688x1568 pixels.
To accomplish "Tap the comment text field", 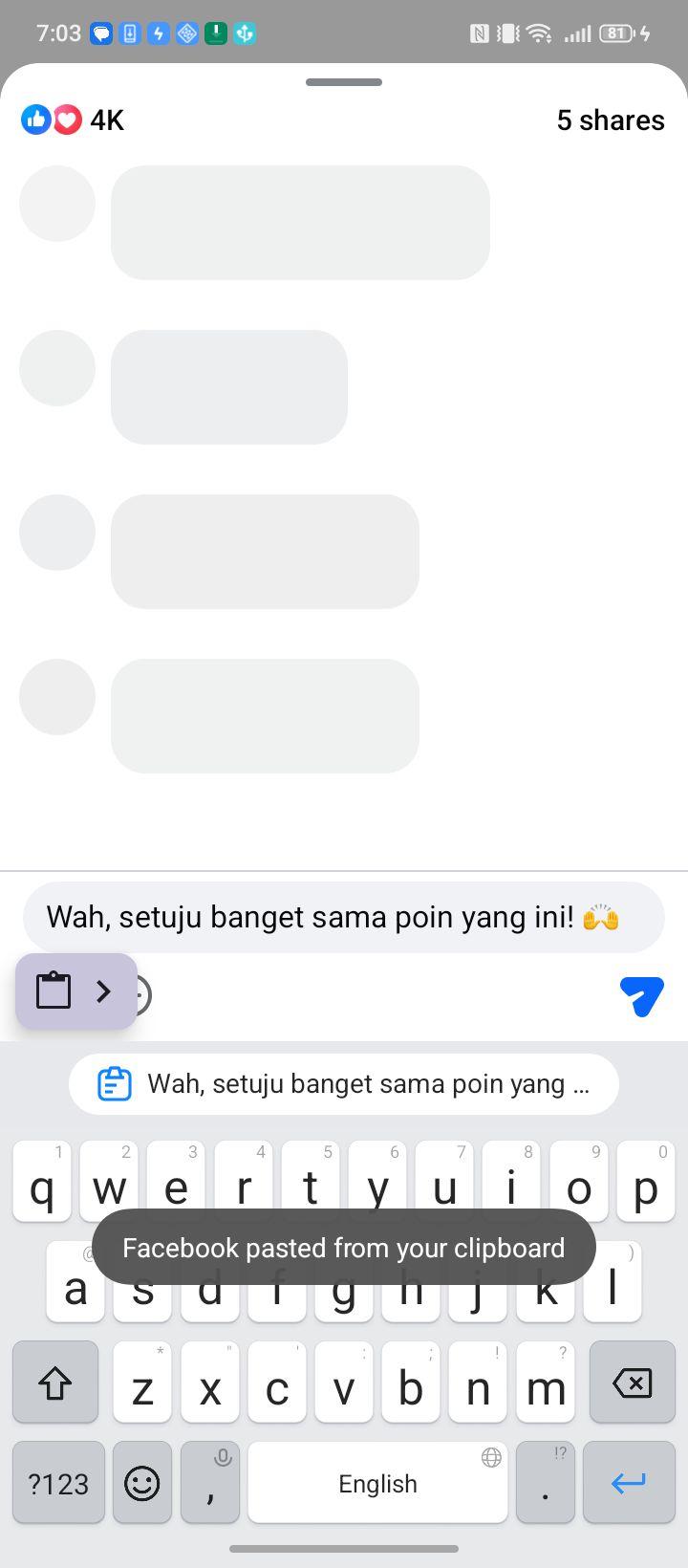I will pos(343,918).
